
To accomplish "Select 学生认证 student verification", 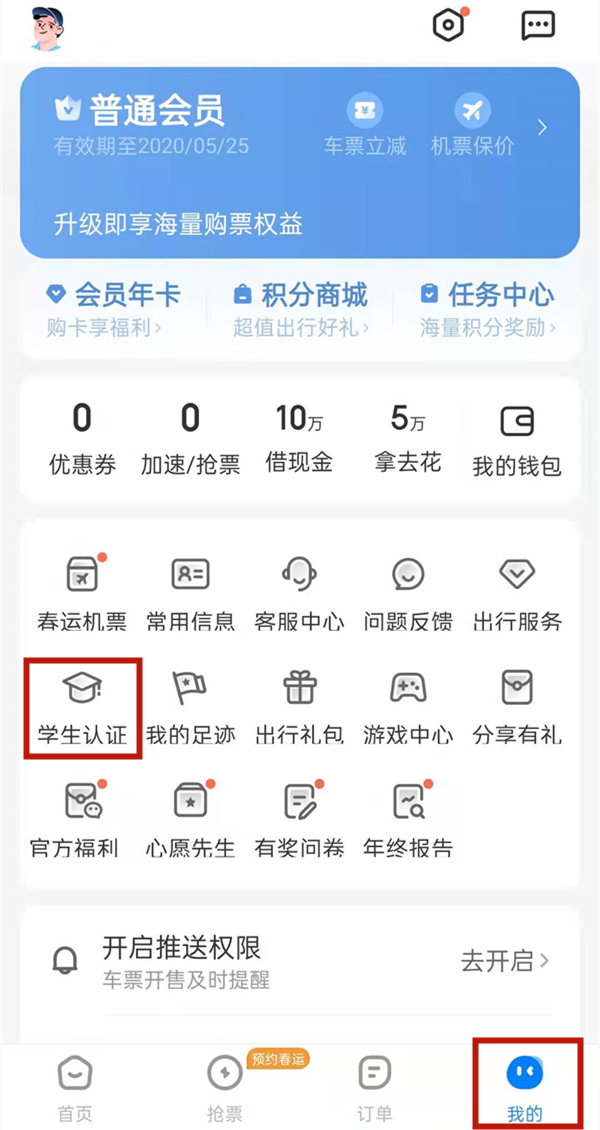I will click(82, 706).
